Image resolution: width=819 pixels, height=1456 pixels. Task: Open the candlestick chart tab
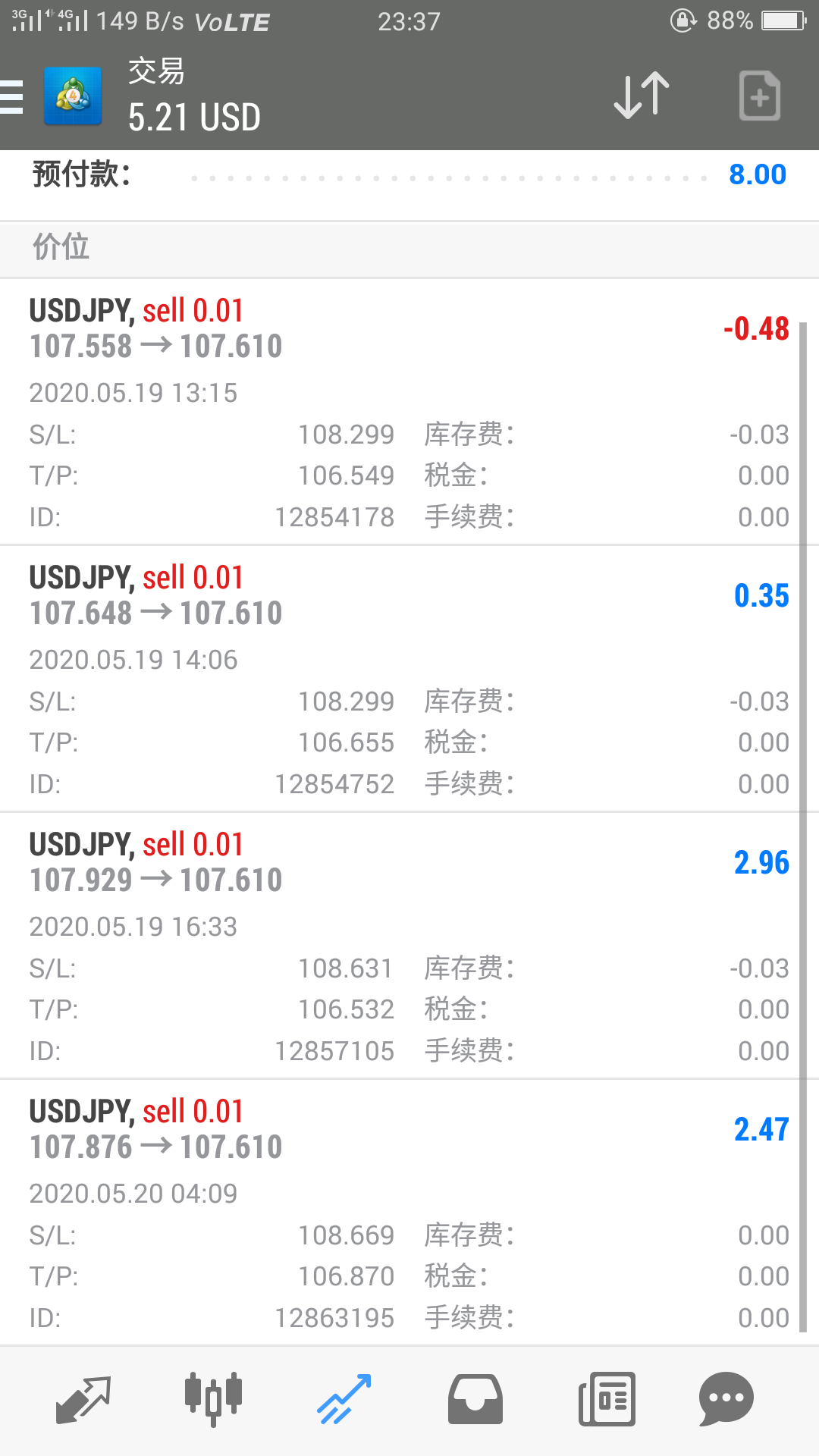pyautogui.click(x=213, y=1399)
